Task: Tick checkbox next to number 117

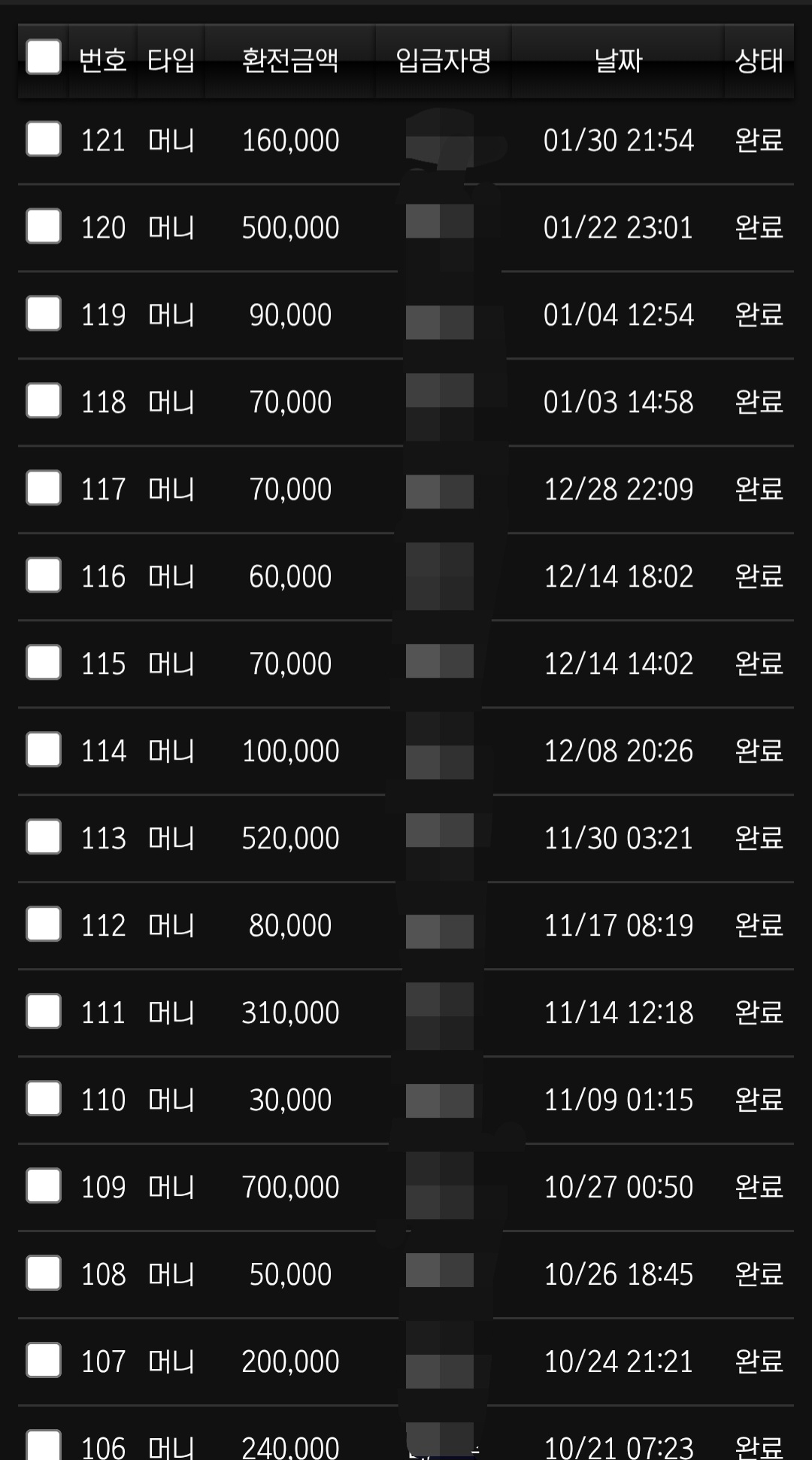Action: click(x=44, y=488)
